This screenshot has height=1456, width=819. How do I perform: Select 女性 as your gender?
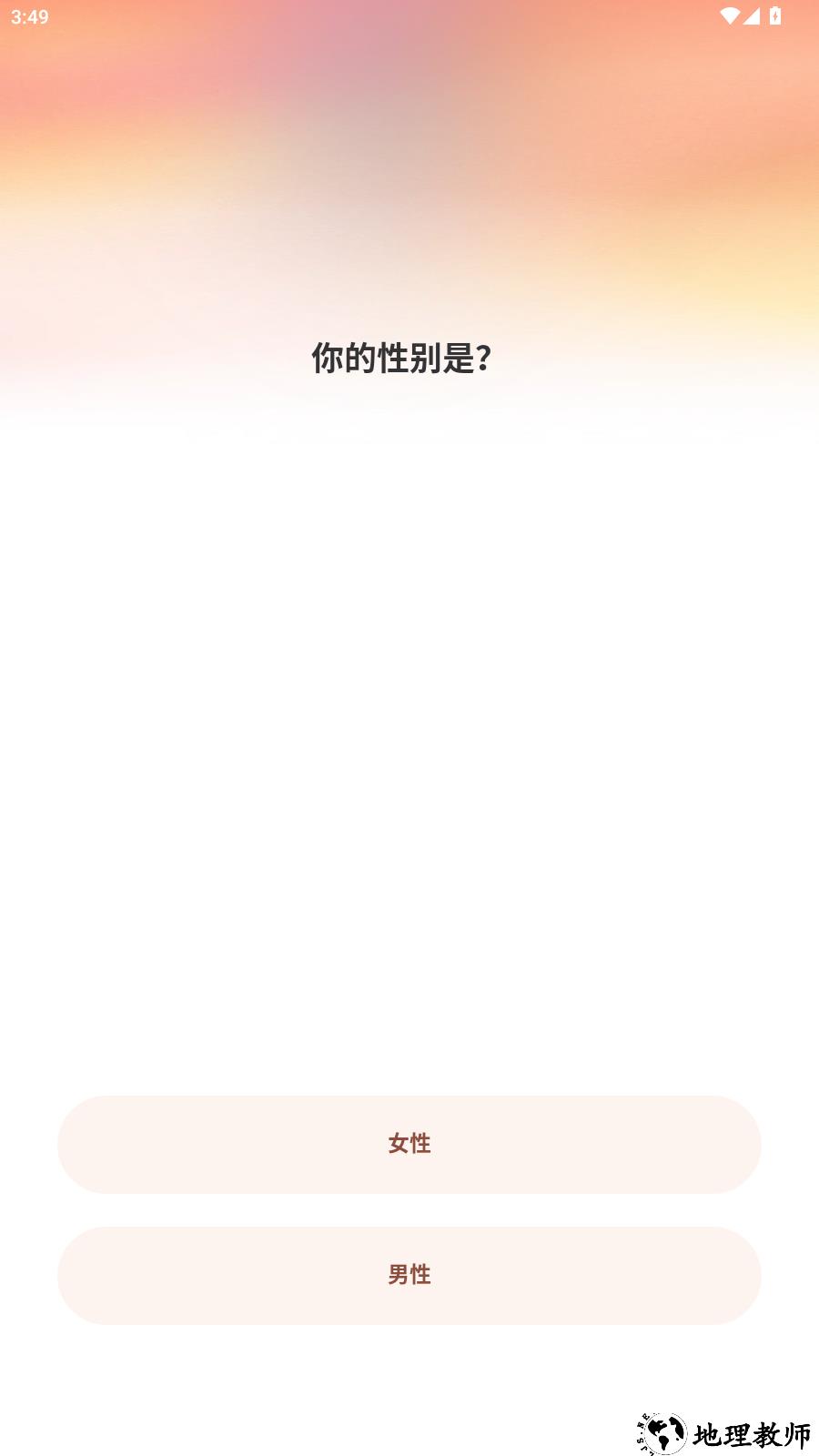point(409,1144)
